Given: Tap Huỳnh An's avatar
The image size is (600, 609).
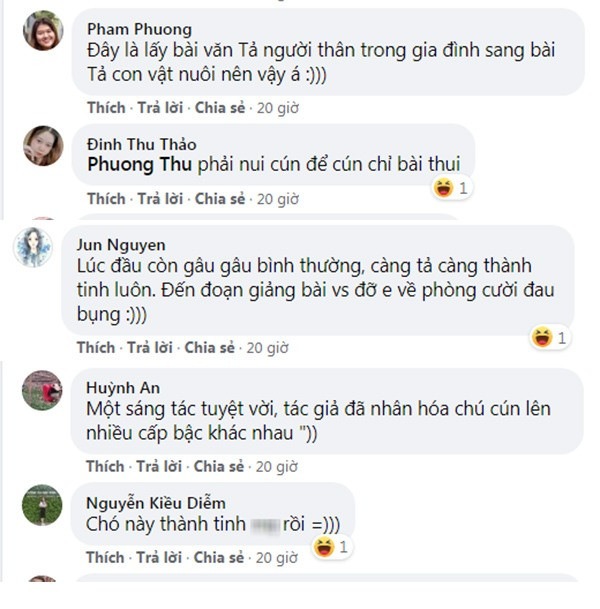Looking at the screenshot, I should (43, 389).
